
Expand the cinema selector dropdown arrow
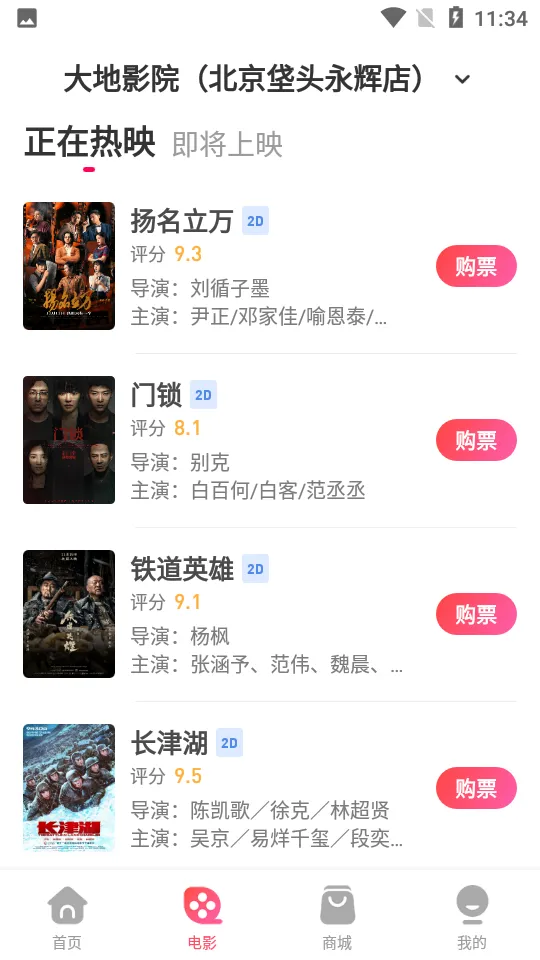463,80
